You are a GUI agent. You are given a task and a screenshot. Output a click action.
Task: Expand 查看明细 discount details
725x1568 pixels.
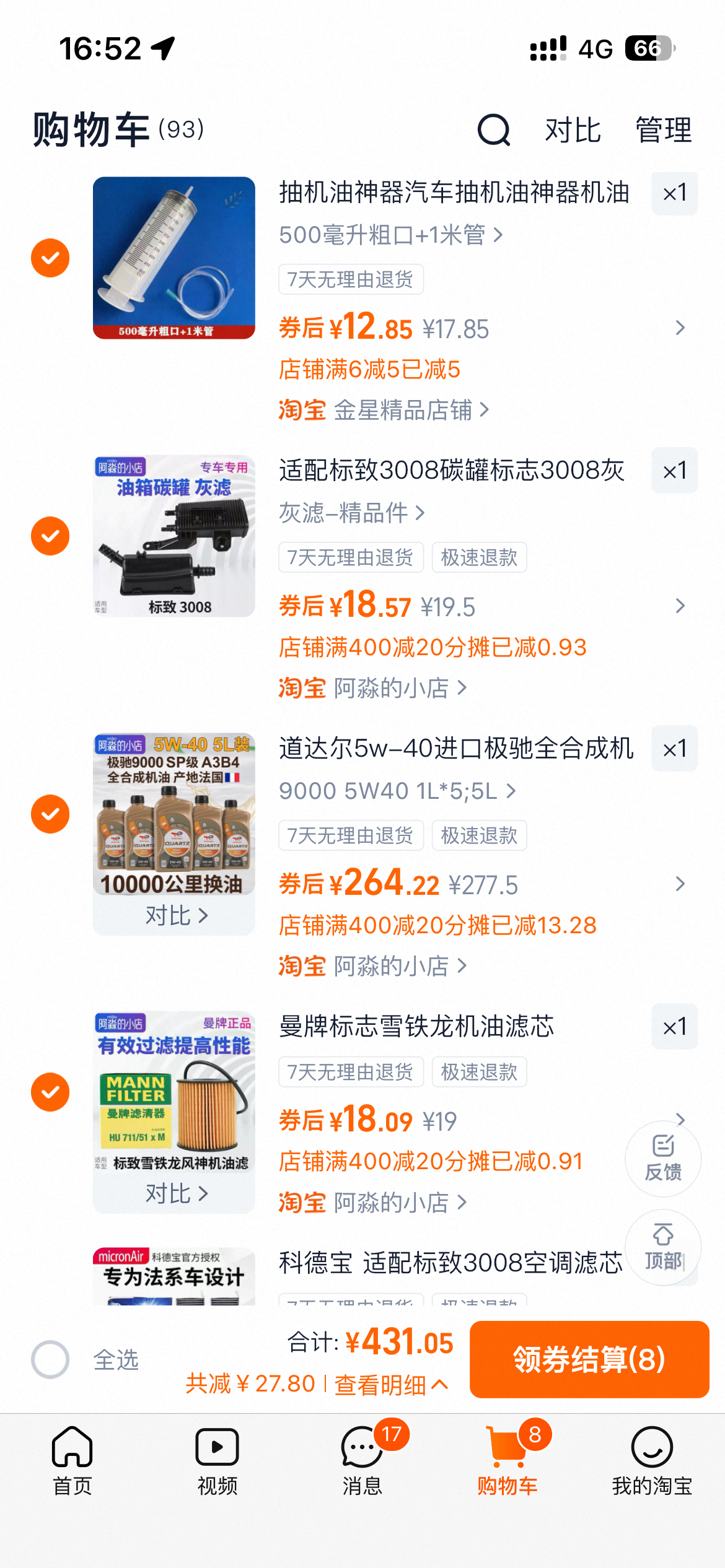pos(391,1384)
